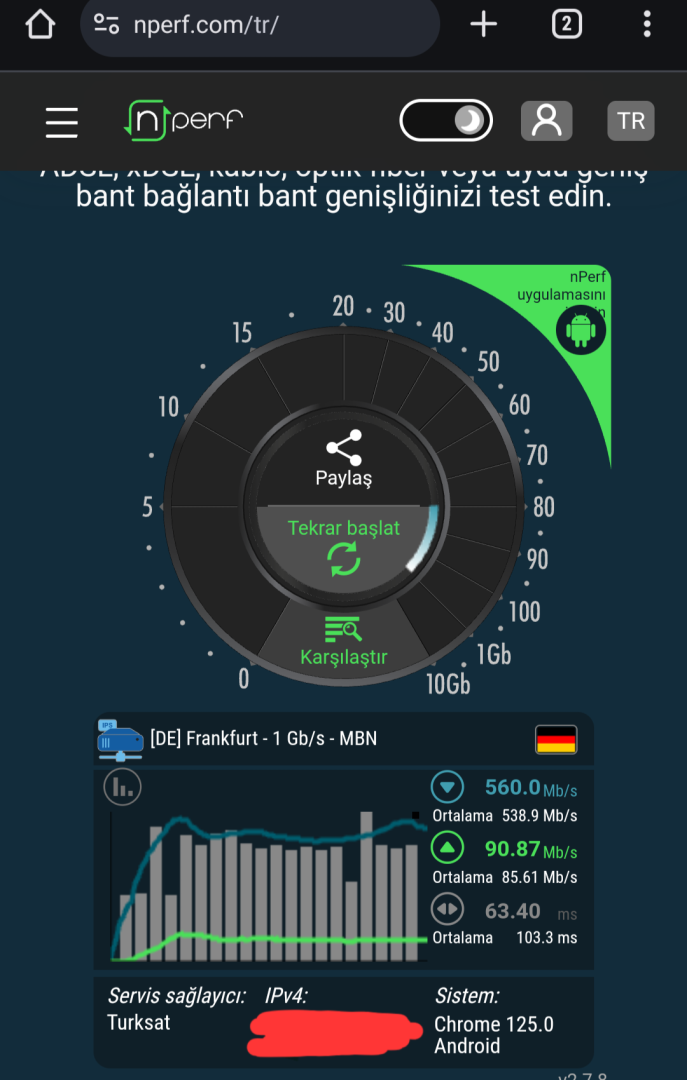This screenshot has width=687, height=1080.
Task: Change language with the TR button
Action: 630,121
